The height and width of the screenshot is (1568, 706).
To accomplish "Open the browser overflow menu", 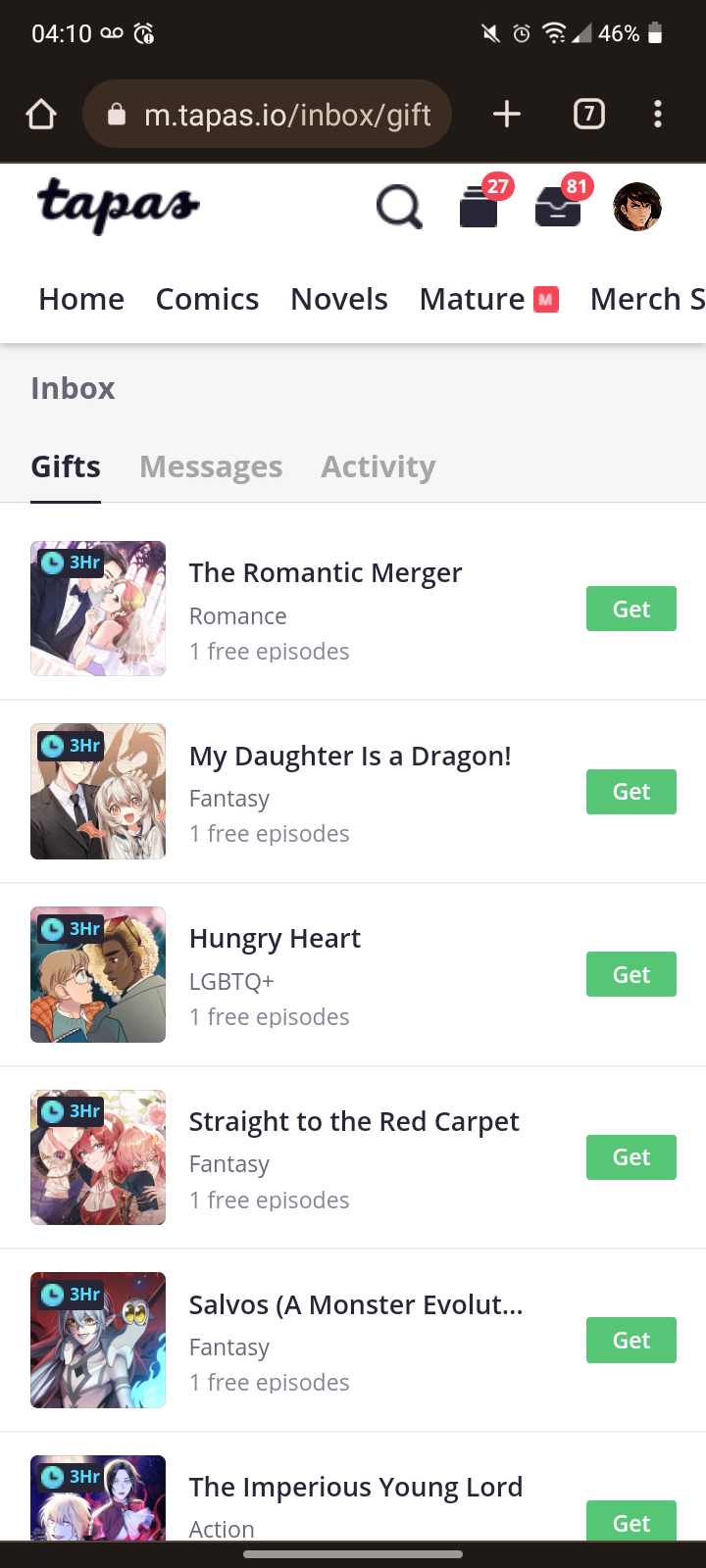I will coord(658,115).
